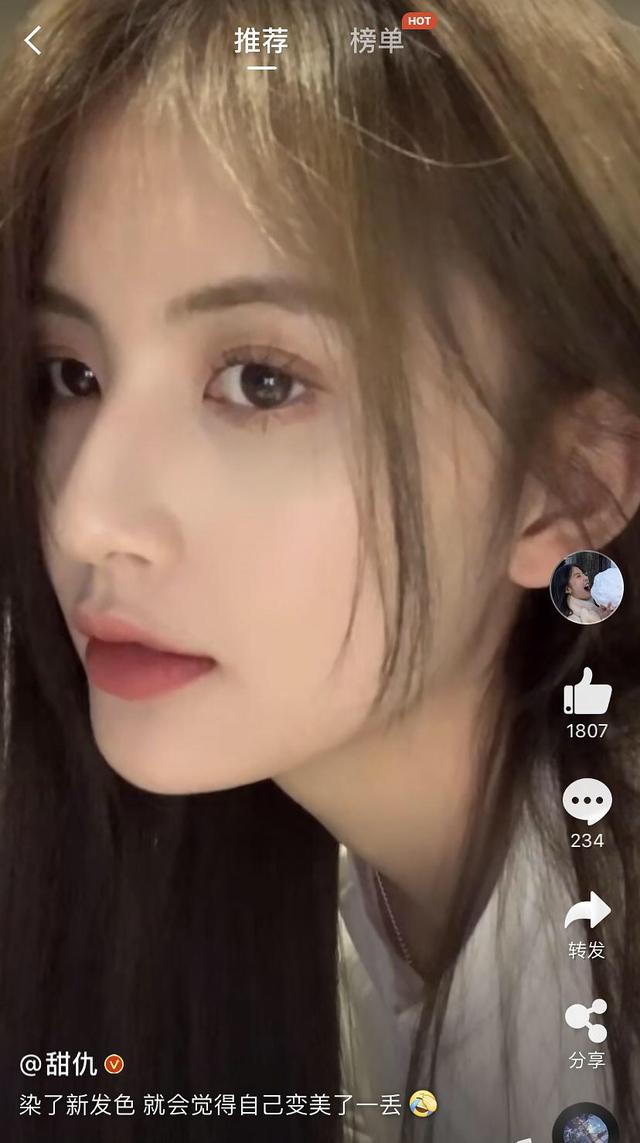Open the spinning music disc
Viewport: 640px width, 1143px height.
[585, 1125]
